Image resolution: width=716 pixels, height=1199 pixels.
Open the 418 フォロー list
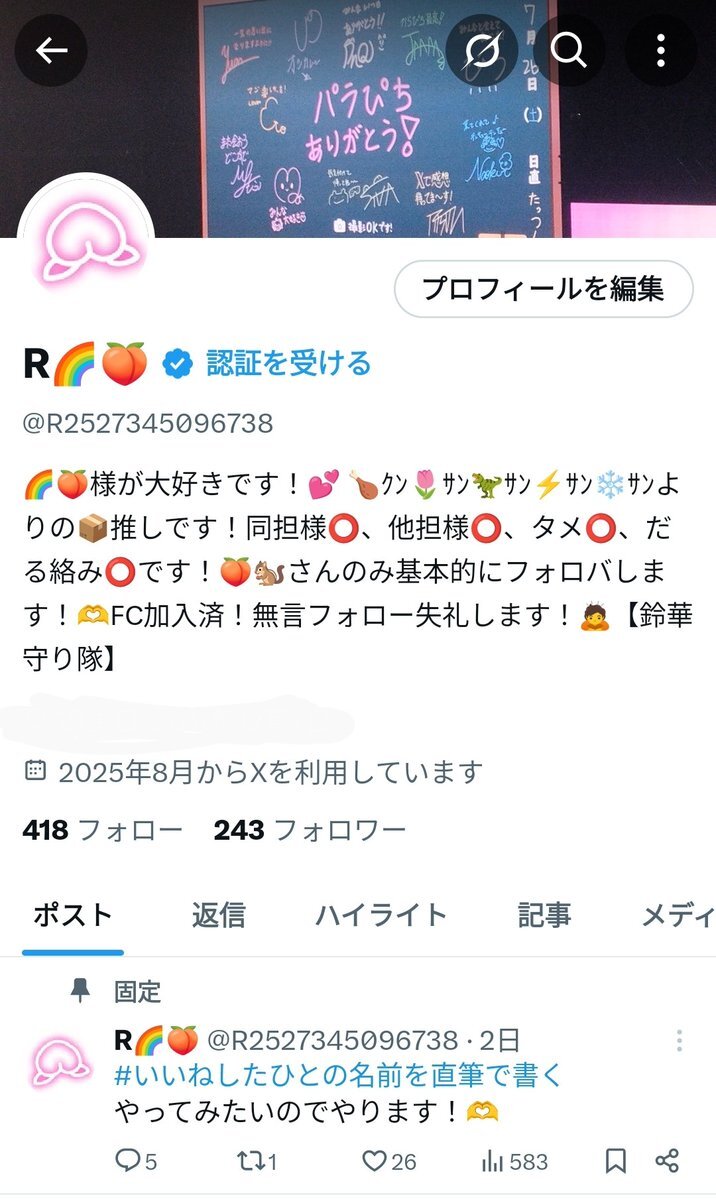coord(102,830)
